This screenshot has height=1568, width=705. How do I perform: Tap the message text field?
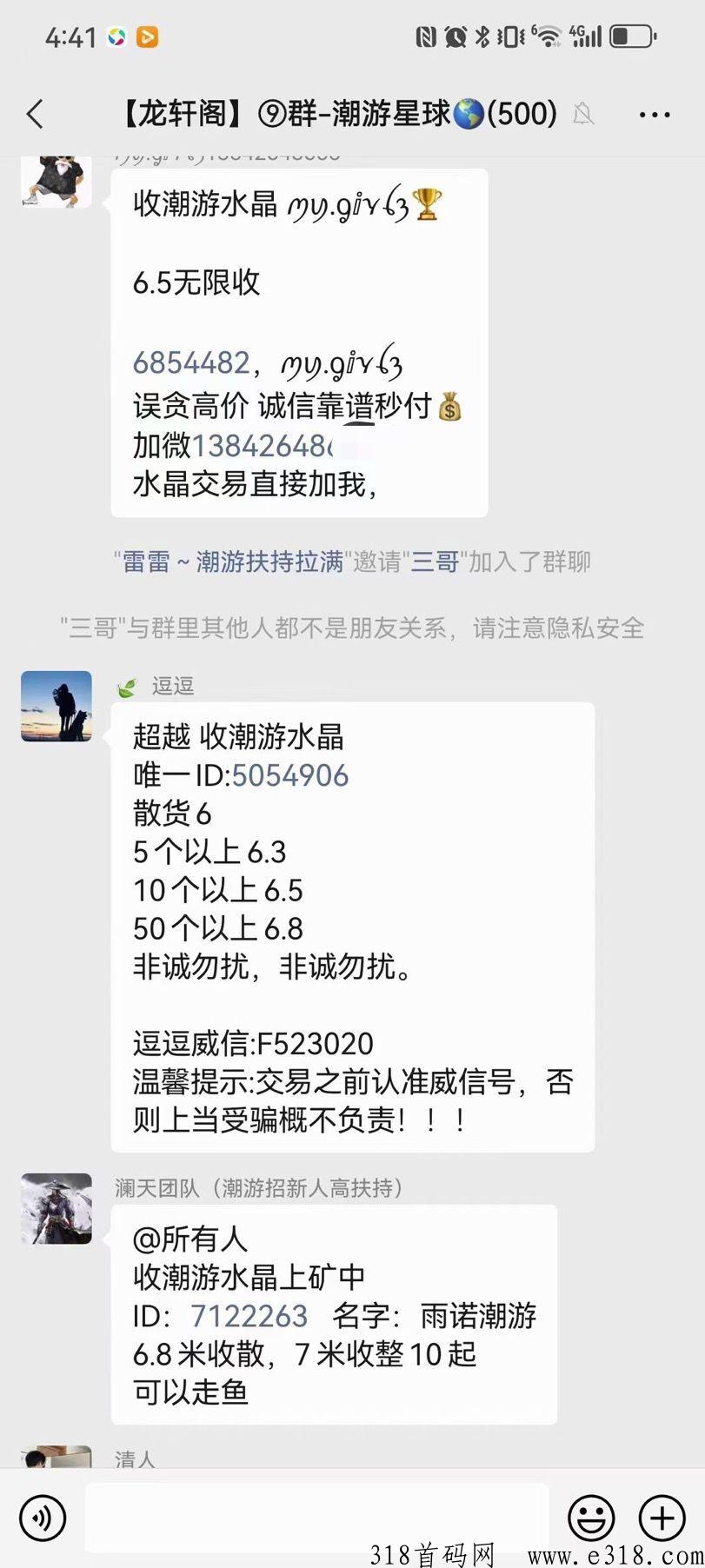[316, 1516]
